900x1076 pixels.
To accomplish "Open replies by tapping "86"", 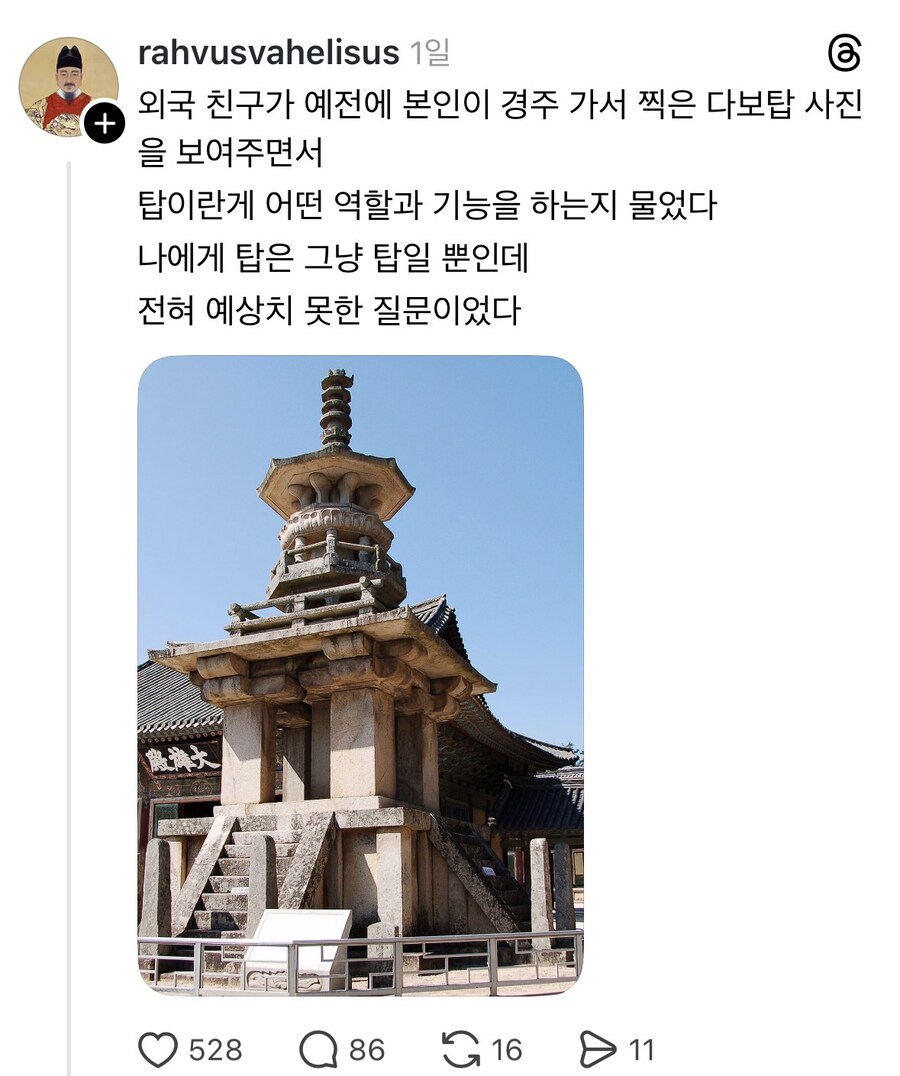I will [366, 1047].
